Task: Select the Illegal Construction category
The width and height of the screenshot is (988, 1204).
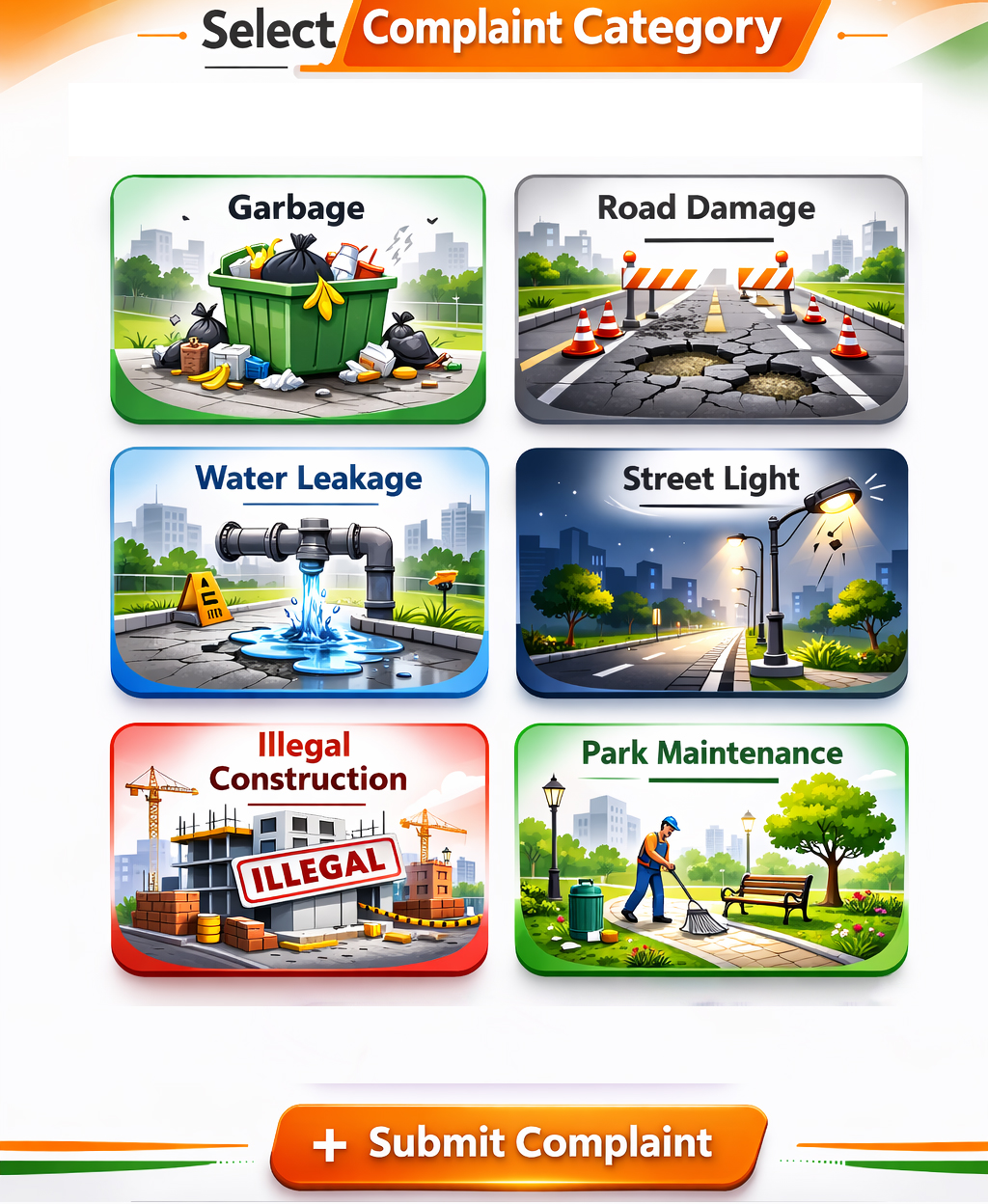Action: point(299,849)
